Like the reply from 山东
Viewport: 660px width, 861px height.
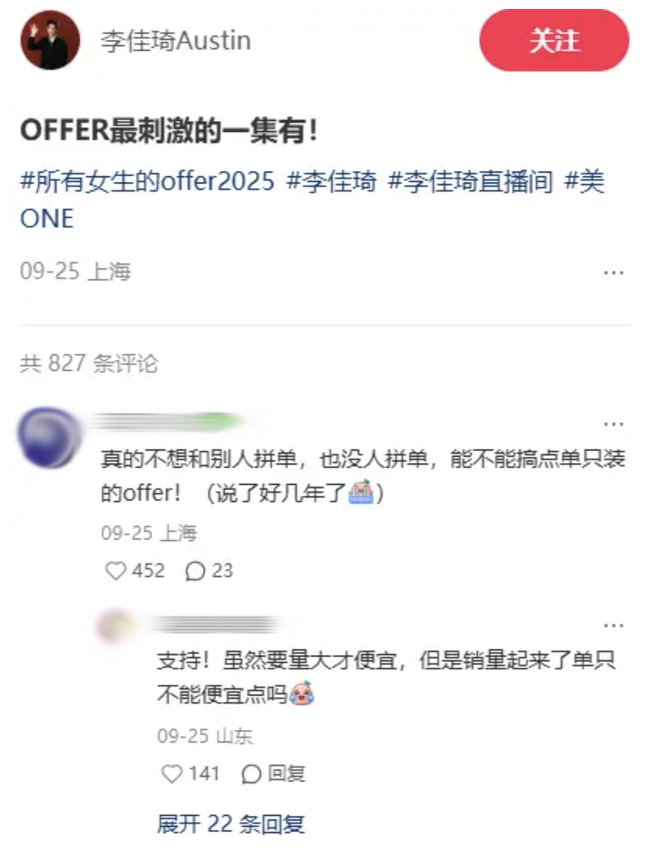click(173, 774)
